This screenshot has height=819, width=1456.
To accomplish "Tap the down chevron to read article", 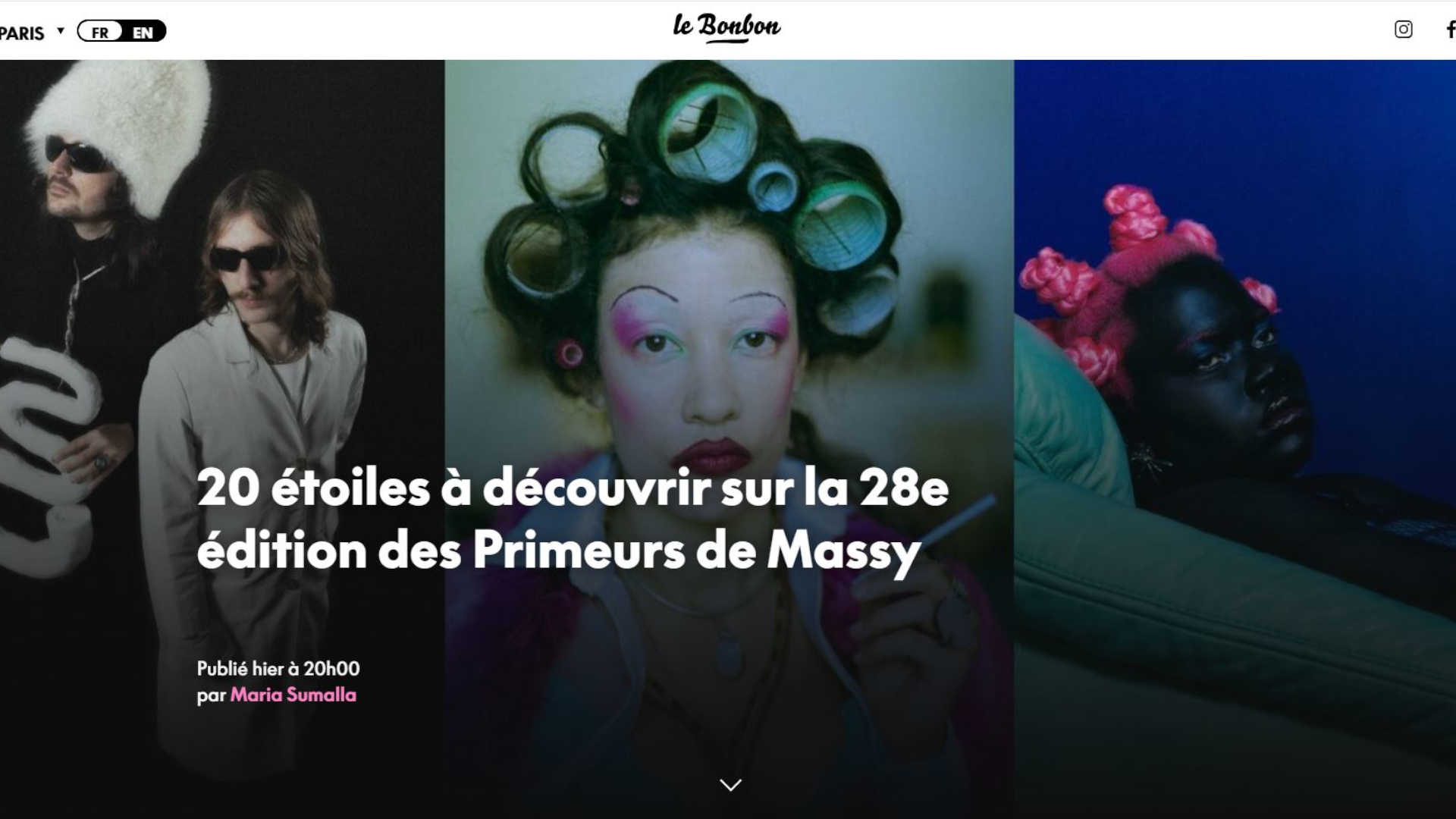I will [730, 785].
